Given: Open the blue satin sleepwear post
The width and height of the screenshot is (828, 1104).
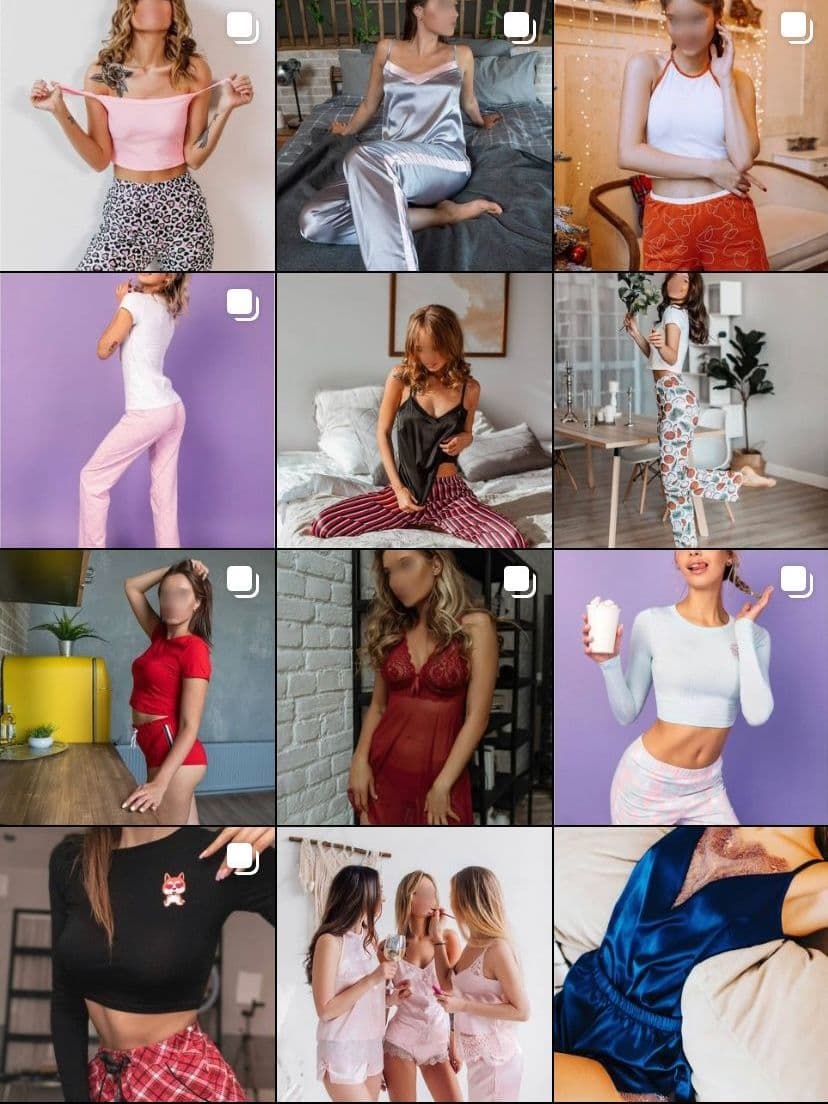Looking at the screenshot, I should 691,964.
